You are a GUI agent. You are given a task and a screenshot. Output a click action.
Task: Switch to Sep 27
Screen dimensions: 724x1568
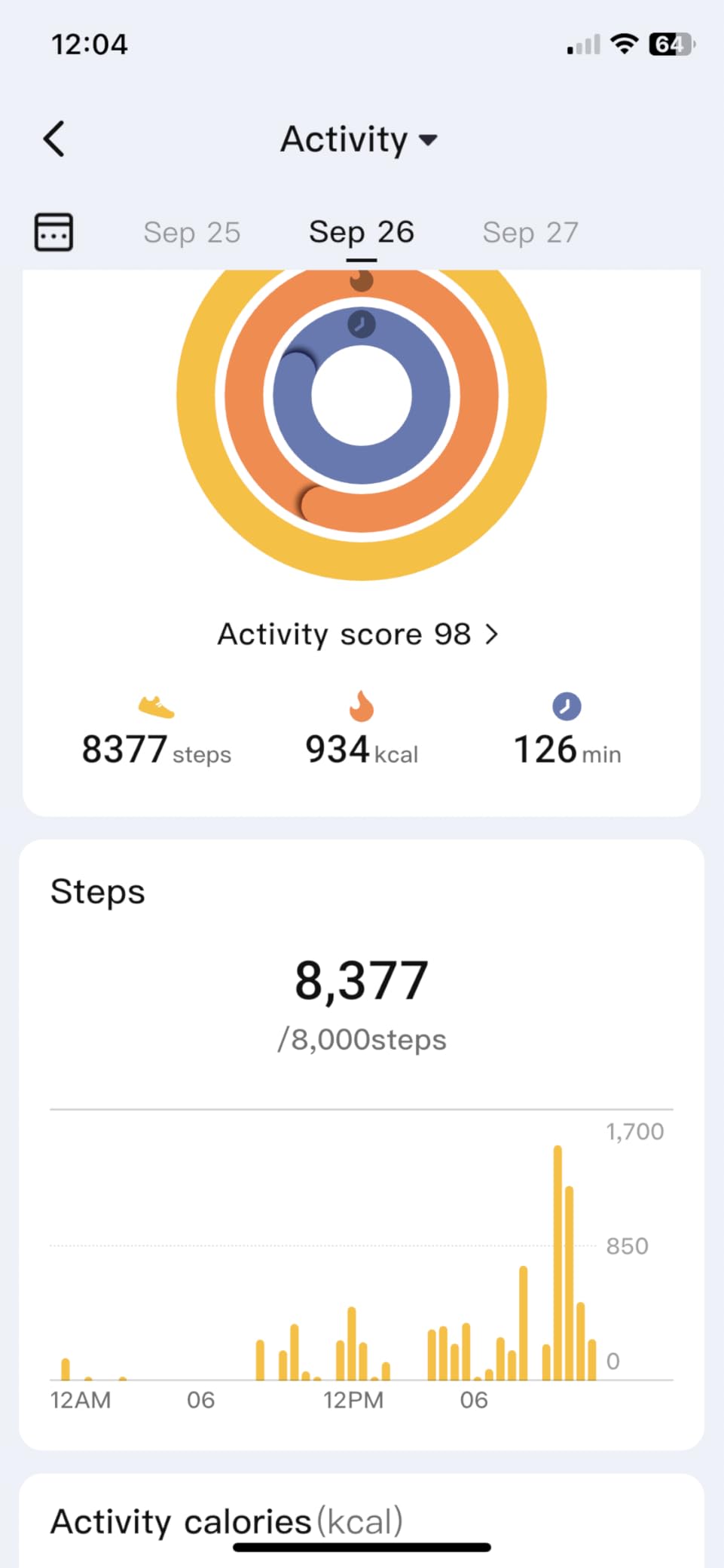tap(530, 232)
